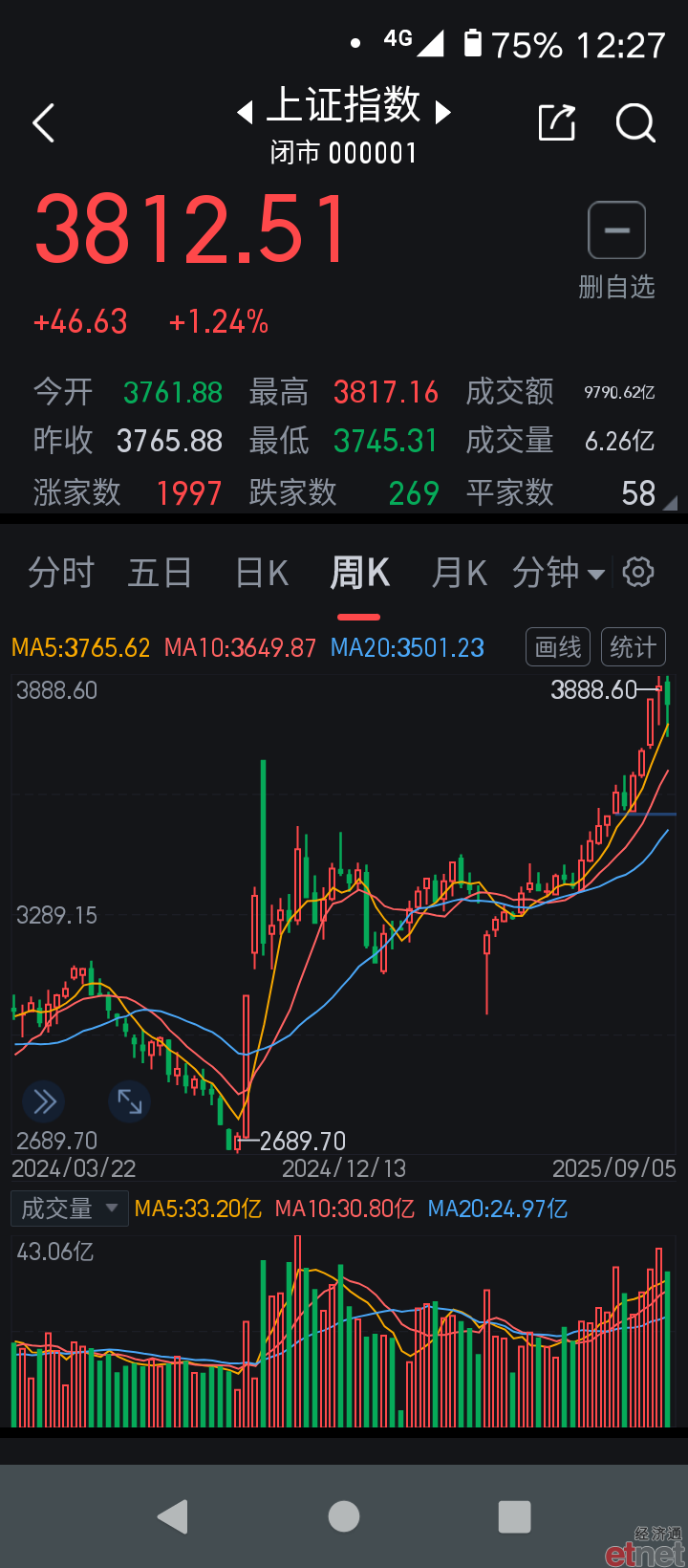Switch to the next index with the right triangle
This screenshot has width=688, height=1568.
click(442, 113)
